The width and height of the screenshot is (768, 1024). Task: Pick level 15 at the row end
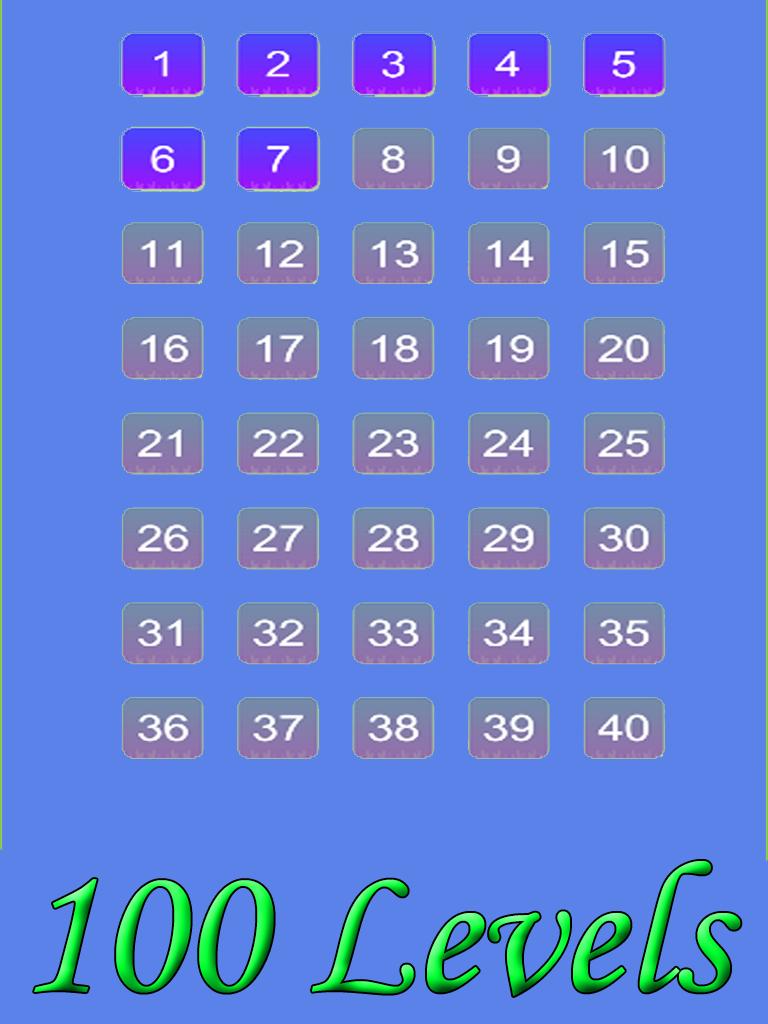pyautogui.click(x=622, y=255)
